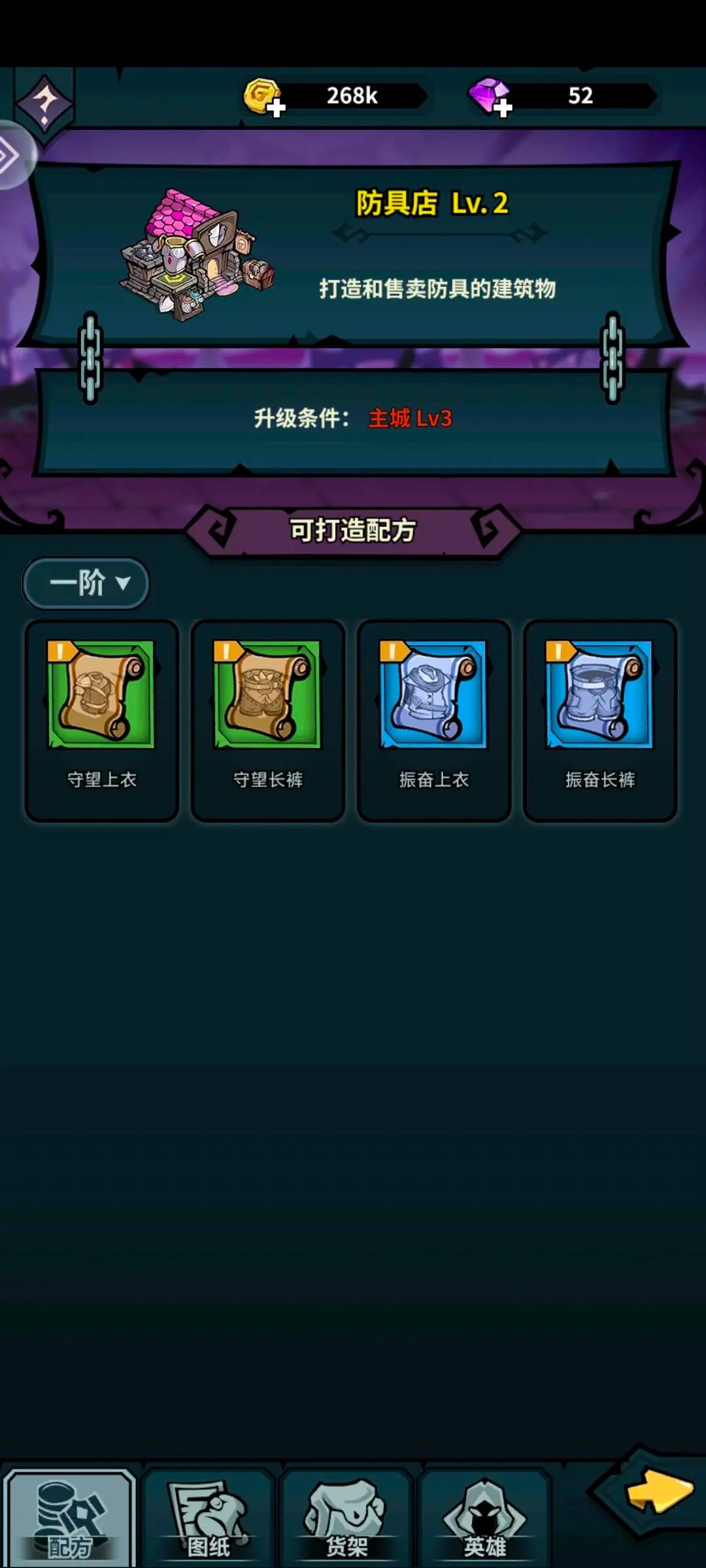The width and height of the screenshot is (706, 1568).
Task: Open the help question mark icon
Action: pos(44,103)
